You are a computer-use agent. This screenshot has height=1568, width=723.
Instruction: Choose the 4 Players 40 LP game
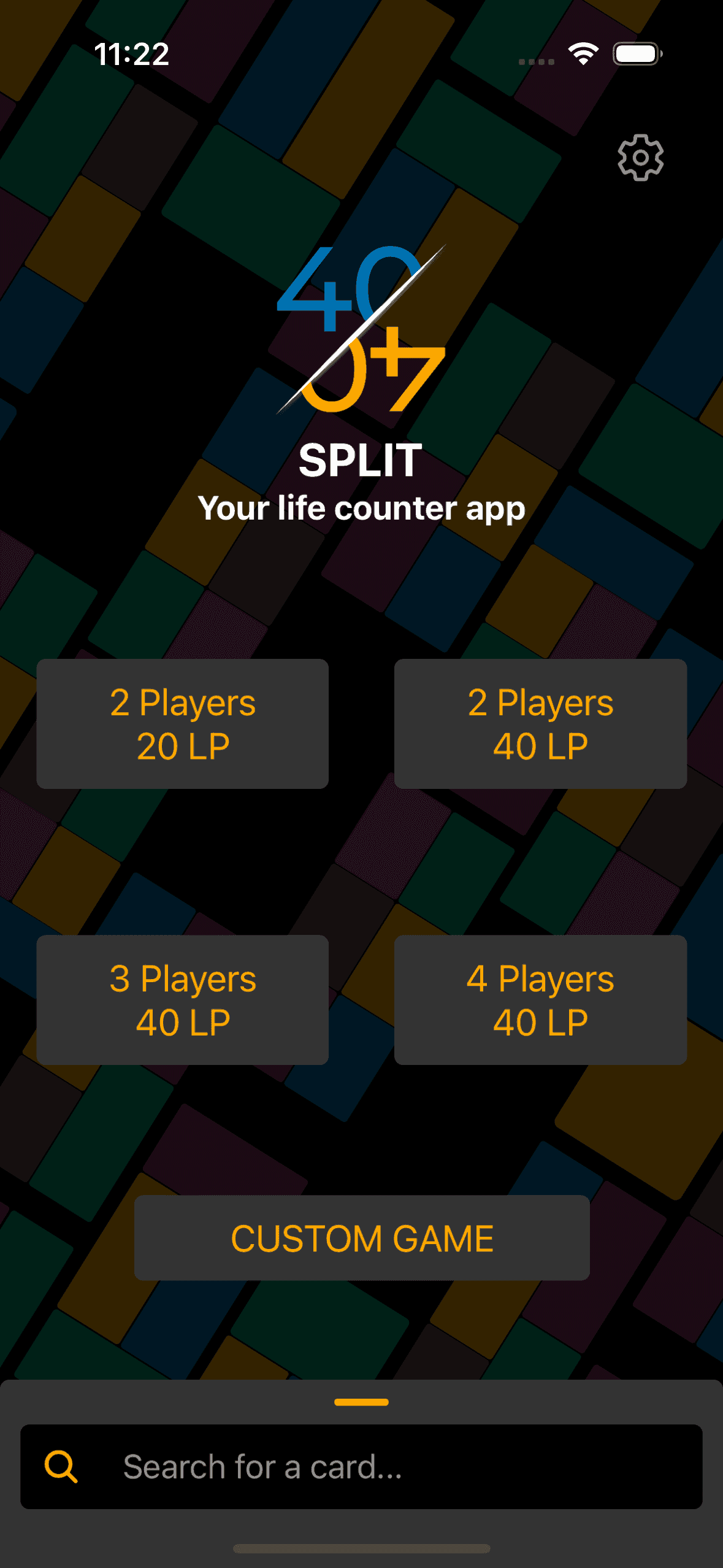tap(540, 1000)
